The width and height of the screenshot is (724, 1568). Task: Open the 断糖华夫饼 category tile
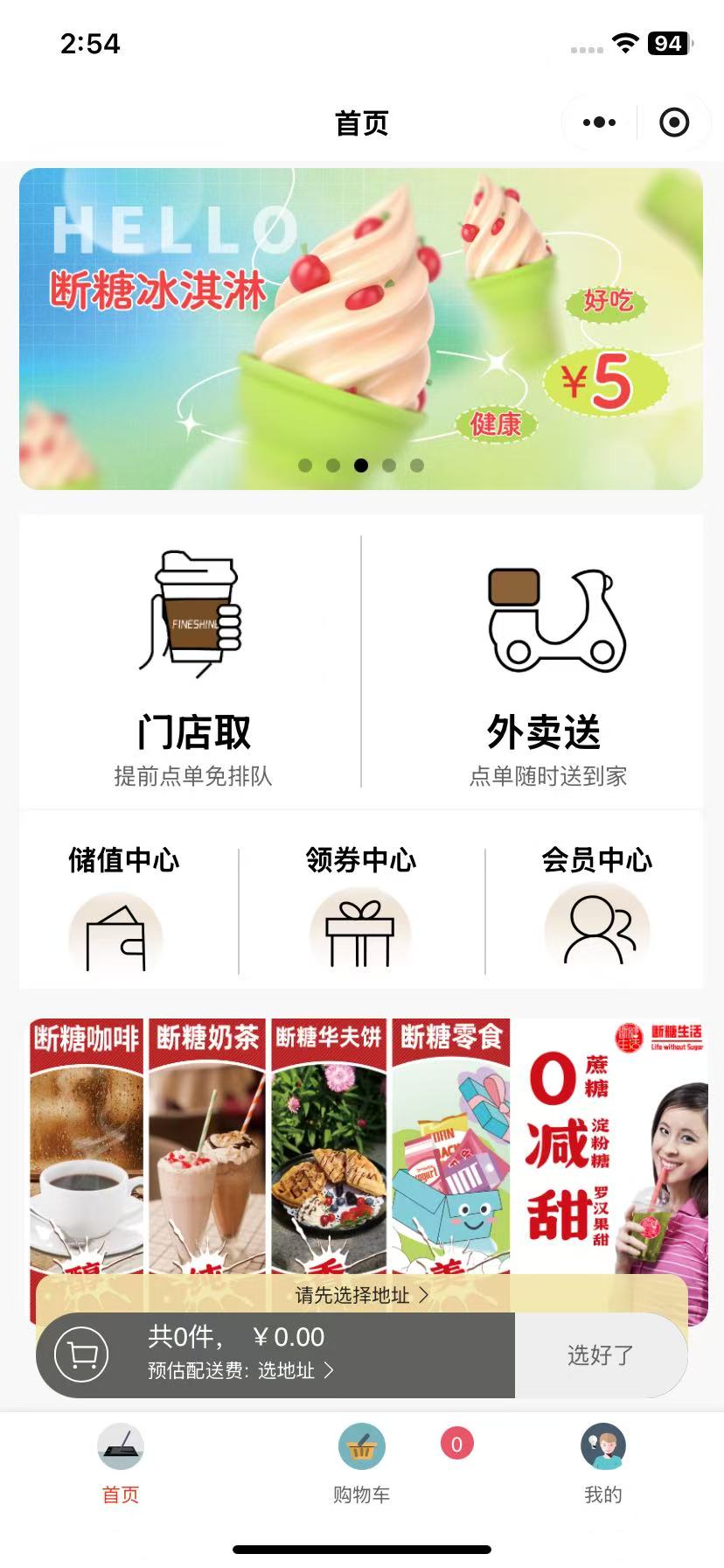click(x=329, y=1146)
